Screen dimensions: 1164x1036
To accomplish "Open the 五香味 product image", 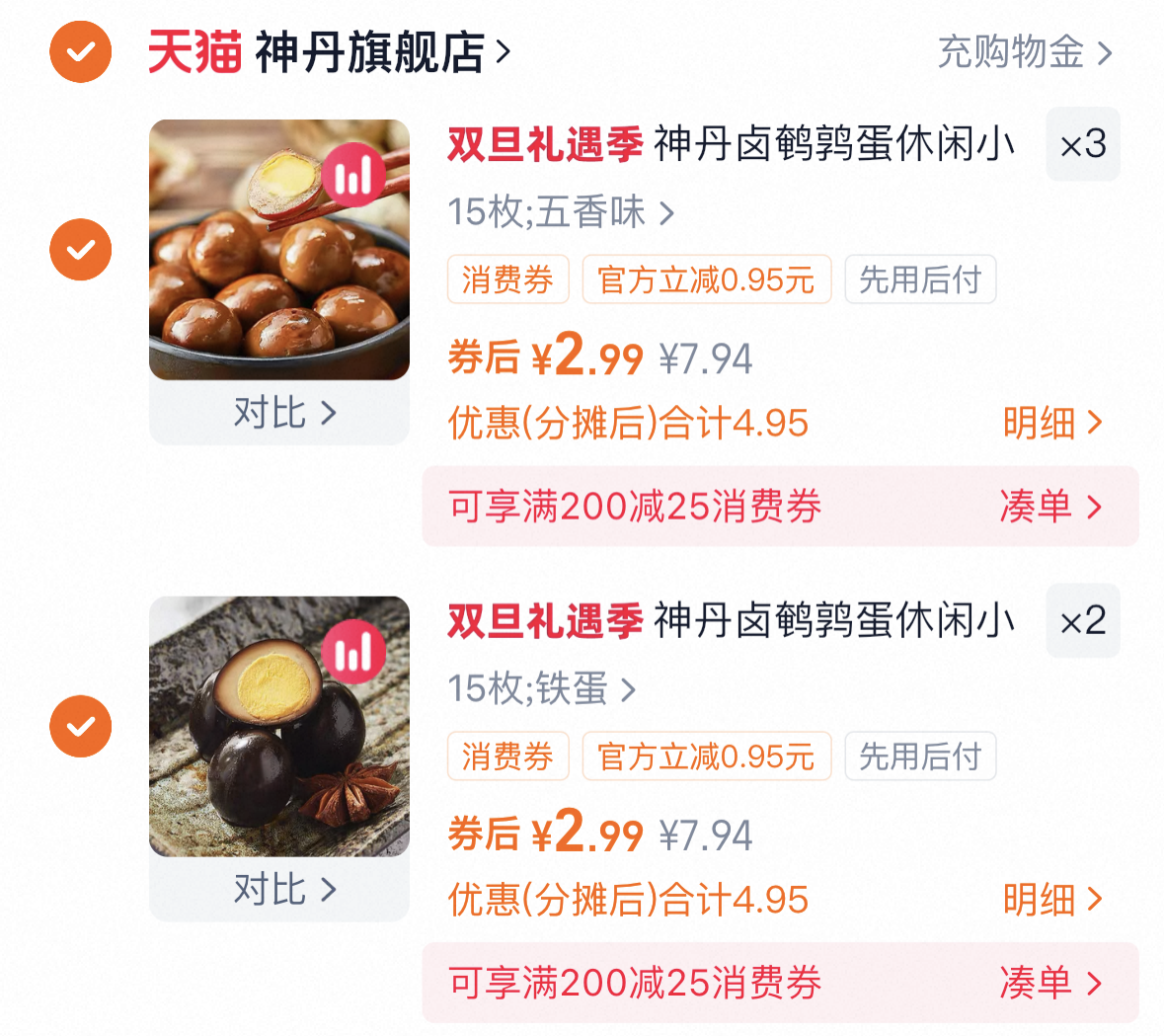I will pyautogui.click(x=279, y=250).
